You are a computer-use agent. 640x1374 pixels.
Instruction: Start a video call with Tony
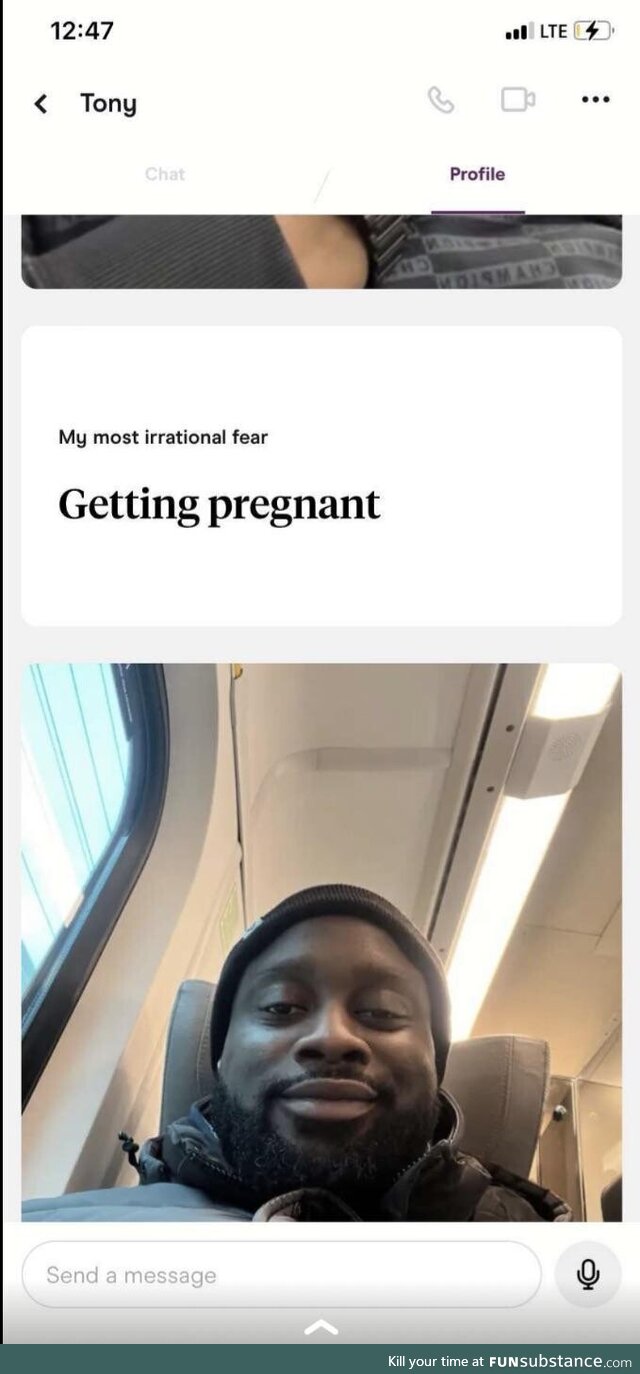coord(517,100)
